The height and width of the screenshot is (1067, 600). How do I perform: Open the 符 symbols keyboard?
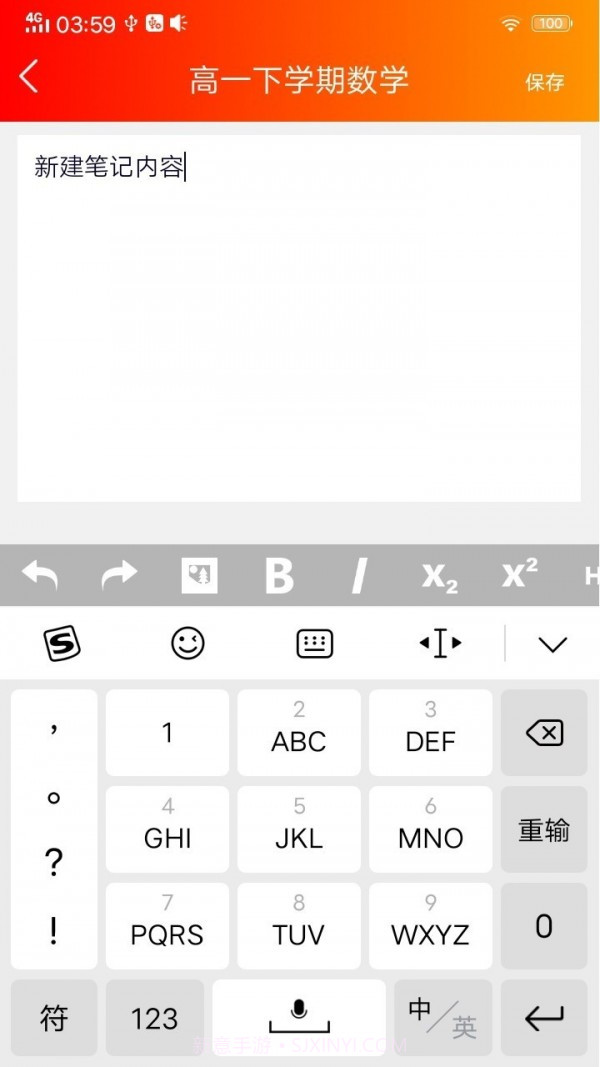pos(54,1018)
